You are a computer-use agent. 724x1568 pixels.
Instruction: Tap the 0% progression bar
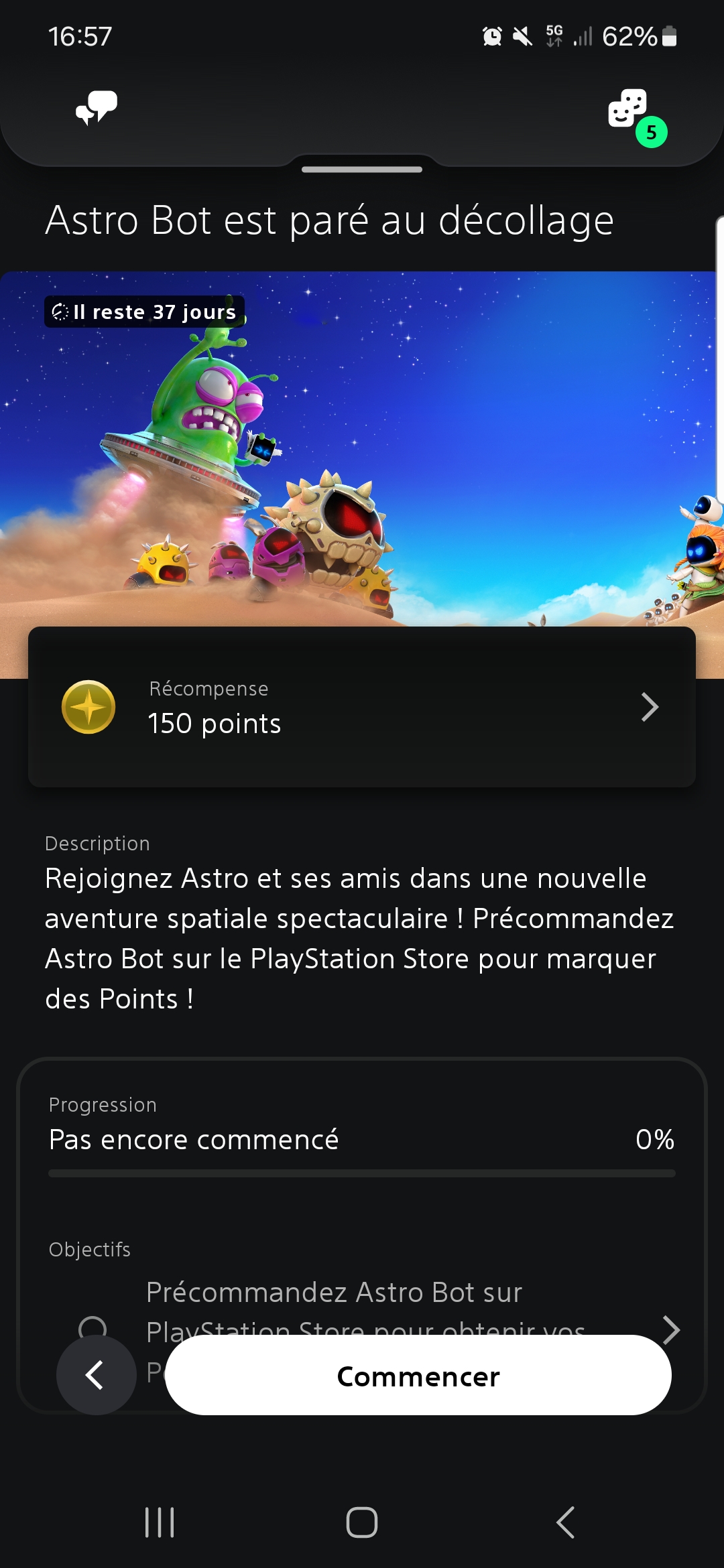[362, 1174]
